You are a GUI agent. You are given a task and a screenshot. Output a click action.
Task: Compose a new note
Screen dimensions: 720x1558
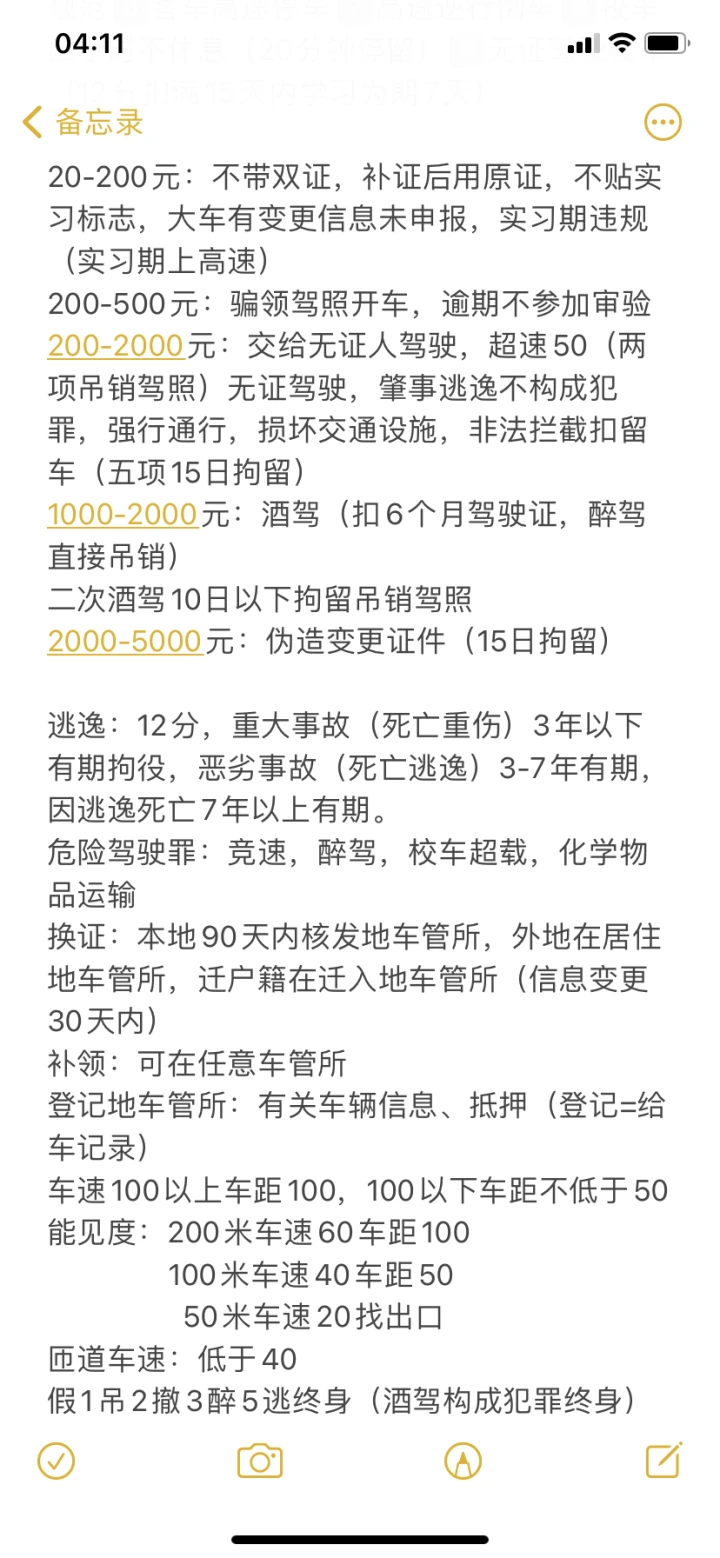[664, 1460]
